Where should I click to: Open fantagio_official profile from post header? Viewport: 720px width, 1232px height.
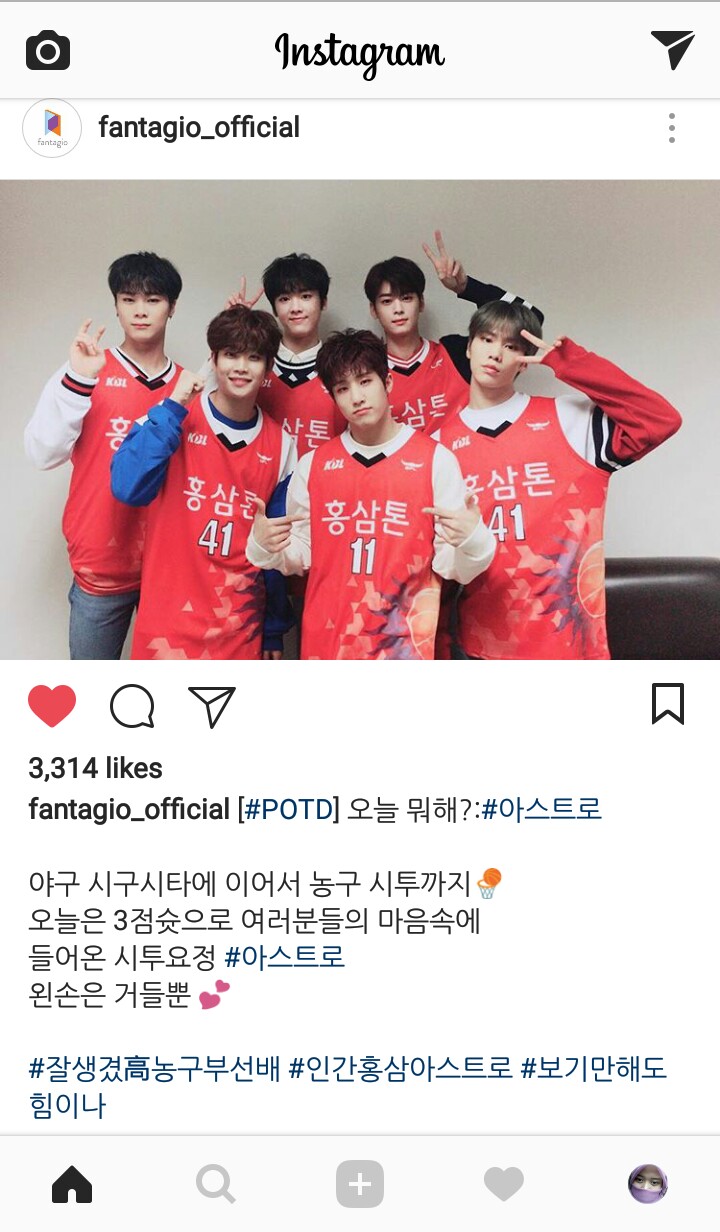tap(198, 128)
